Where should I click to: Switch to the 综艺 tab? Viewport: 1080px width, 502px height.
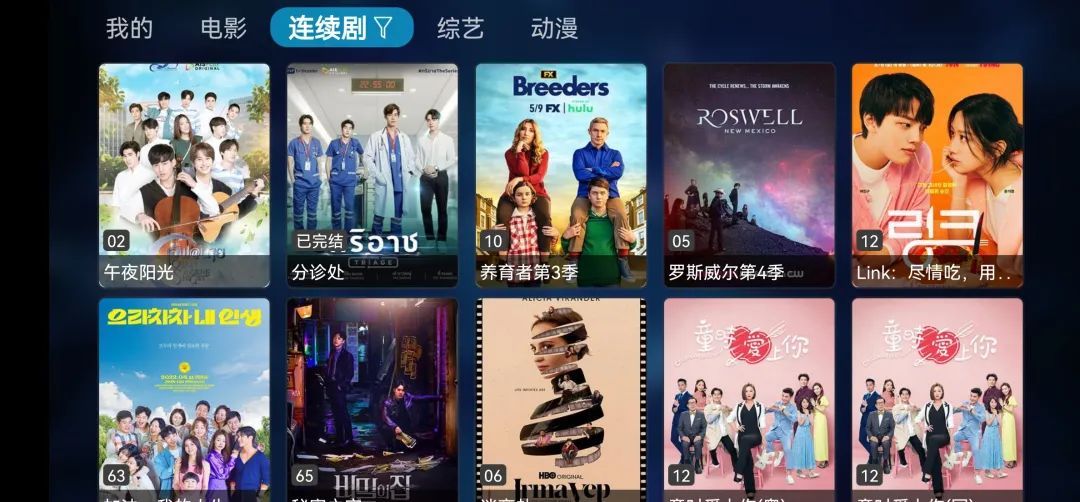[460, 28]
